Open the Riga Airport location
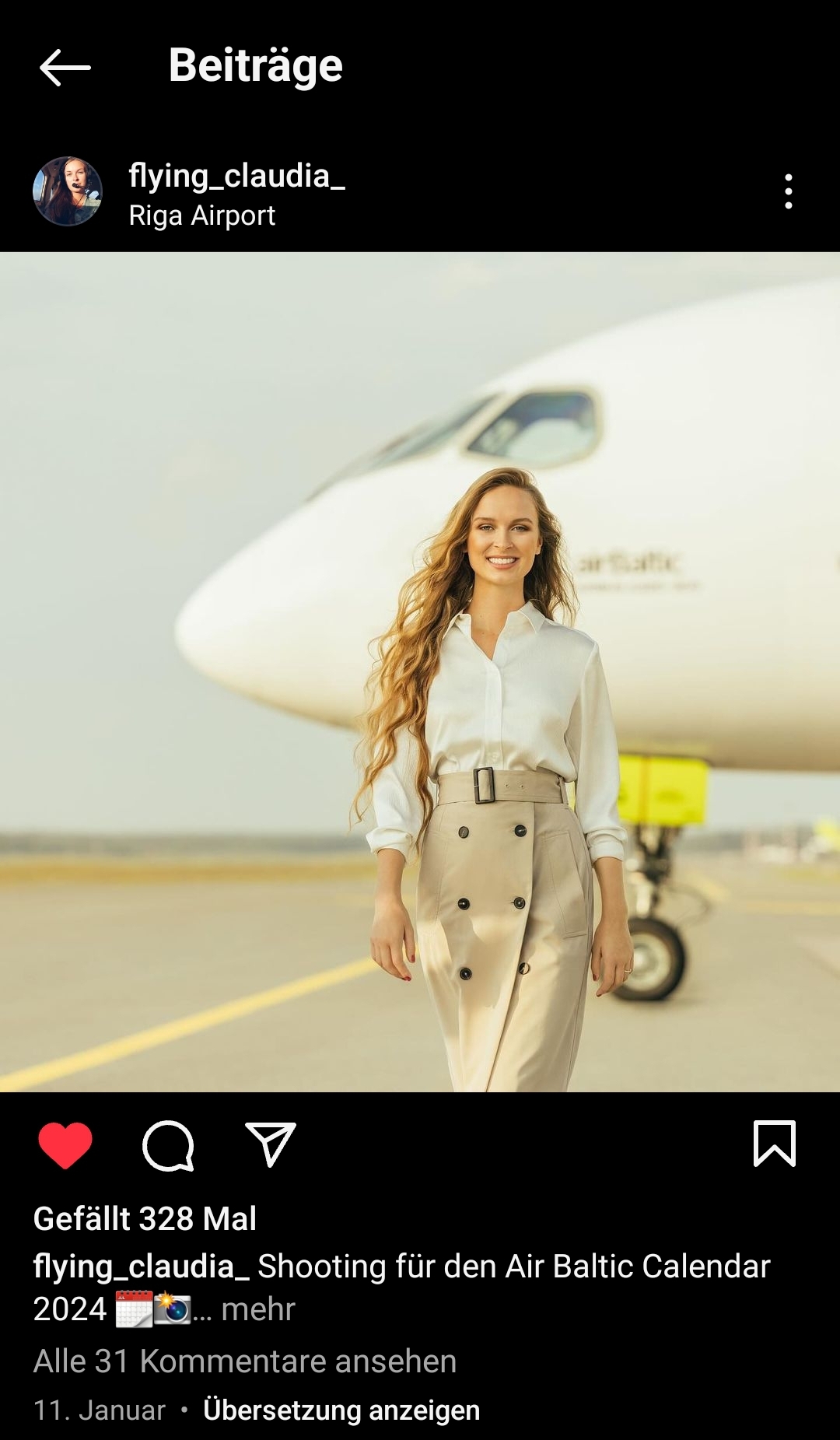This screenshot has width=840, height=1440. tap(201, 215)
